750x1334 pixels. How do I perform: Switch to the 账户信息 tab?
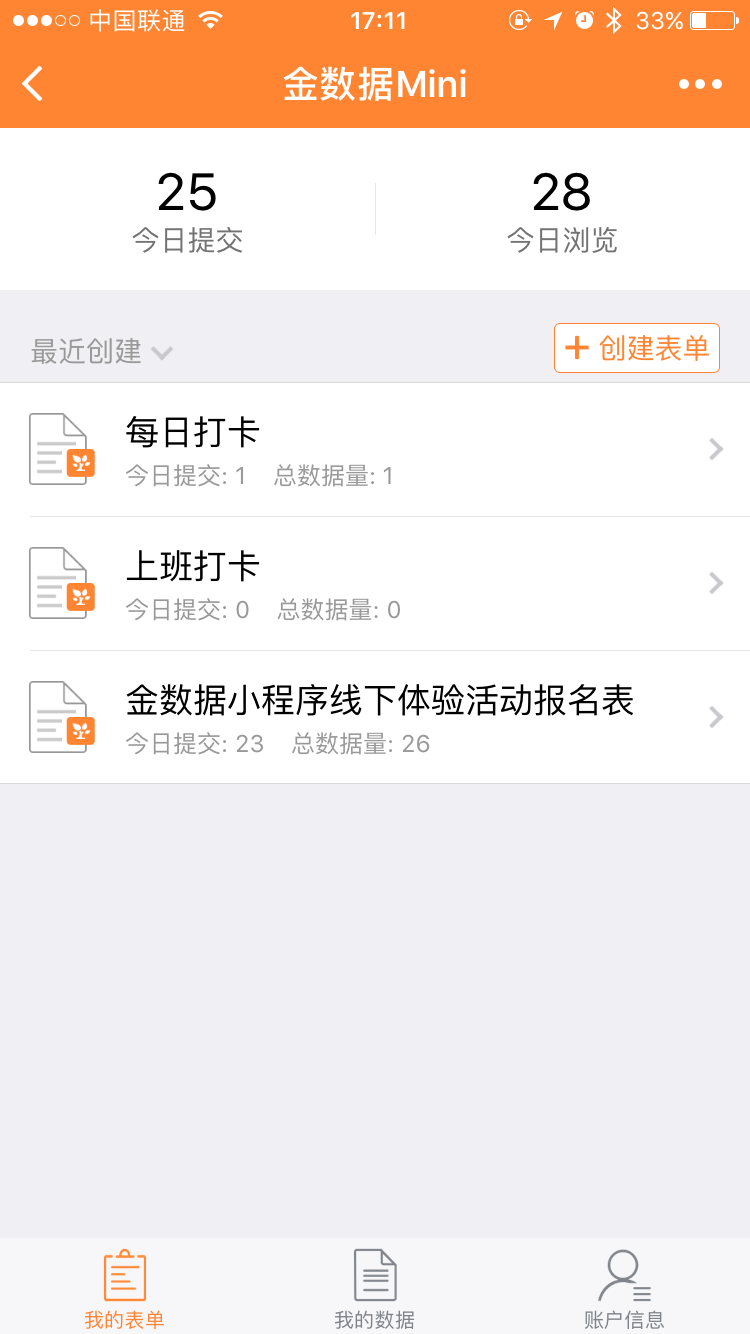(624, 1288)
